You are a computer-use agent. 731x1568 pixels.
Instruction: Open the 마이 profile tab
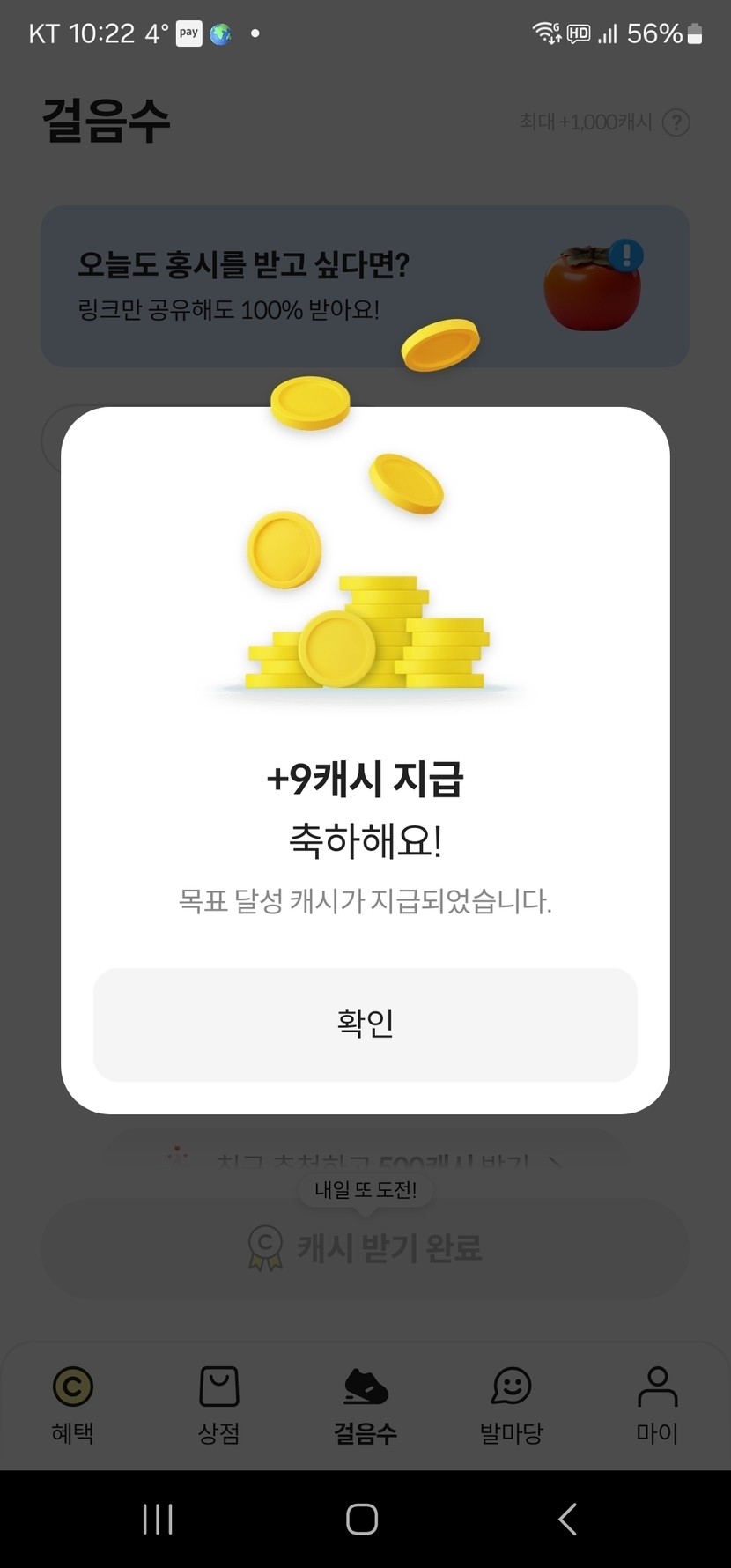click(x=657, y=1404)
